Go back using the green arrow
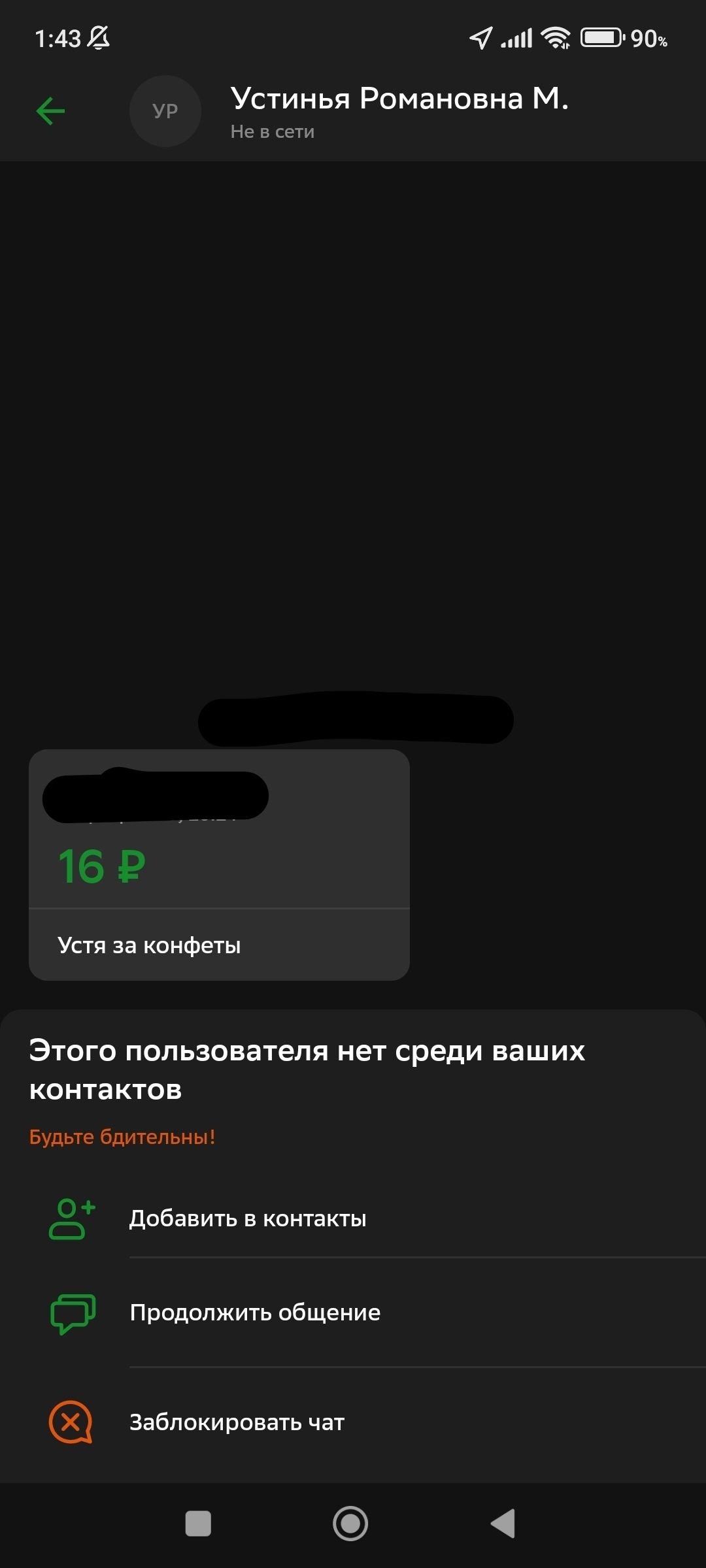706x1568 pixels. tap(50, 110)
